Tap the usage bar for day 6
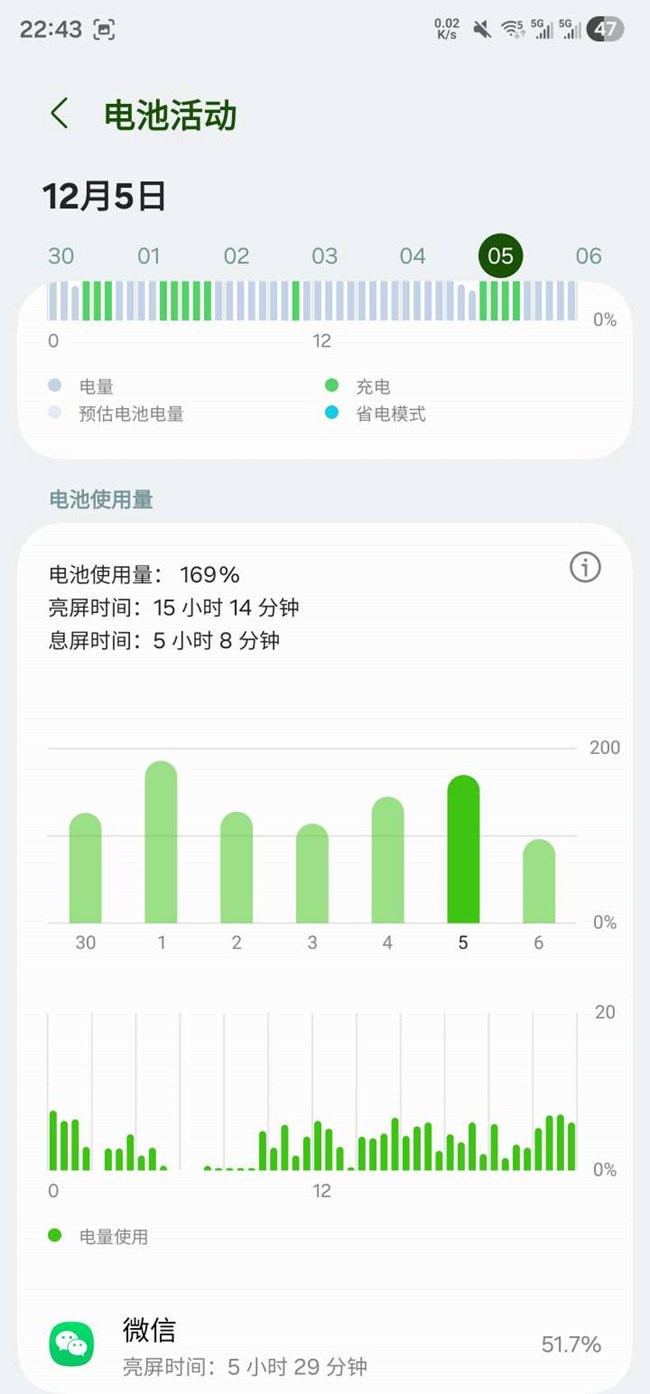 pyautogui.click(x=539, y=881)
